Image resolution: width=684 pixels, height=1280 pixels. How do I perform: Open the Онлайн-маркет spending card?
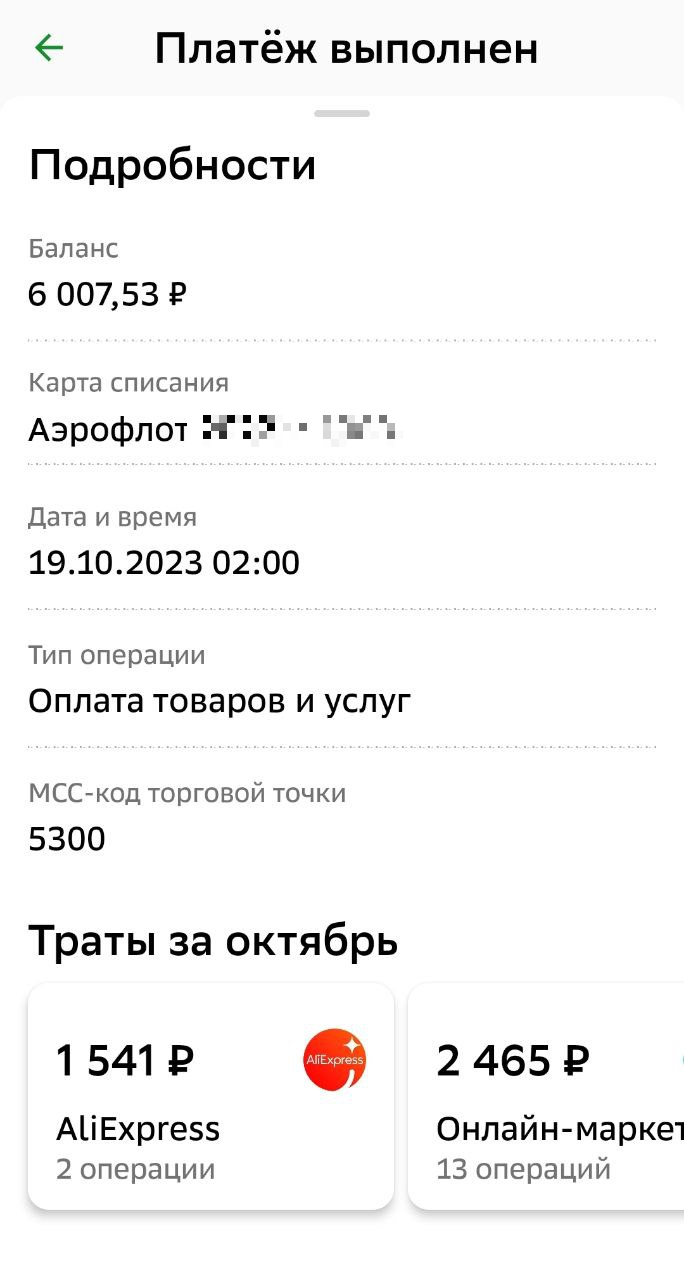(x=548, y=1096)
